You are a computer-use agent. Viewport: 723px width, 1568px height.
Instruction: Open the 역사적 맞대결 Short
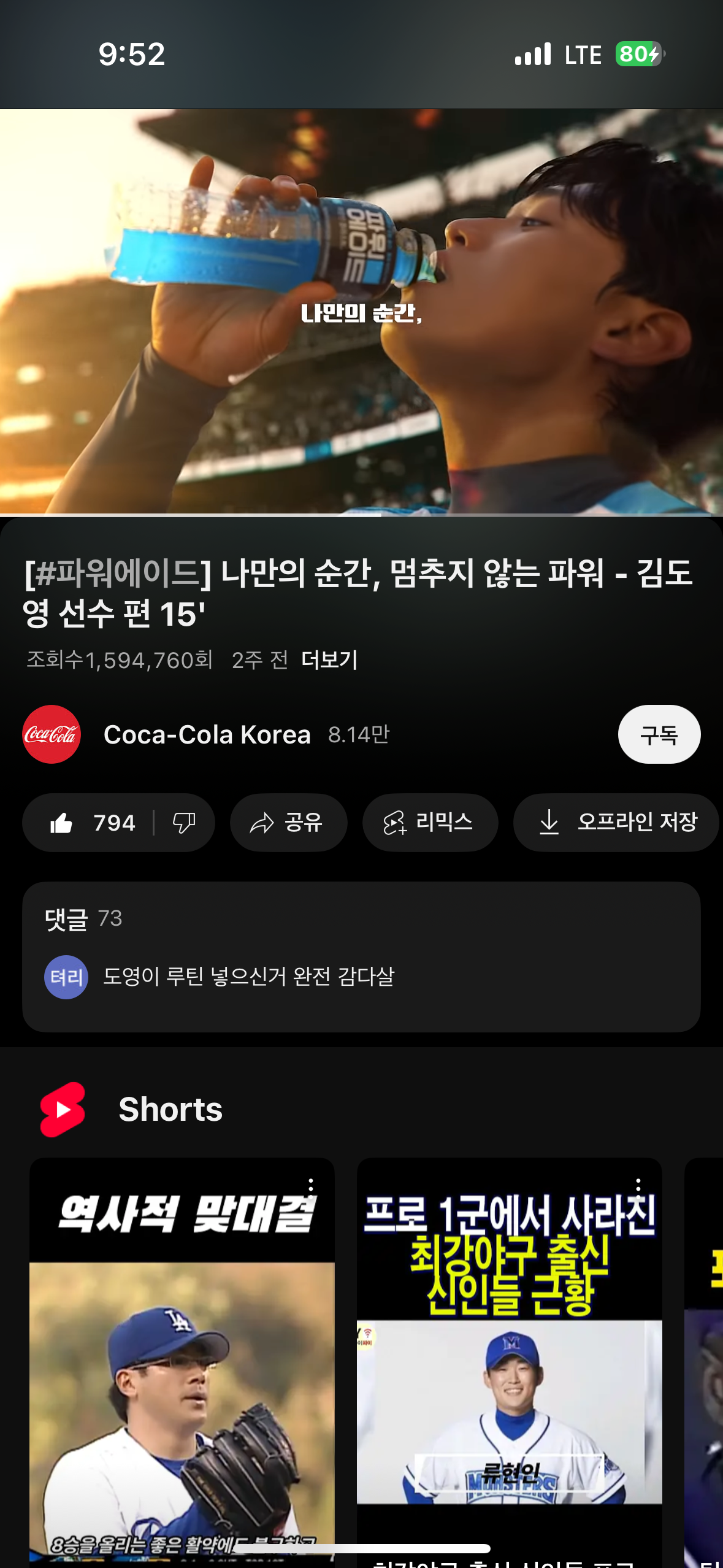(x=182, y=1380)
